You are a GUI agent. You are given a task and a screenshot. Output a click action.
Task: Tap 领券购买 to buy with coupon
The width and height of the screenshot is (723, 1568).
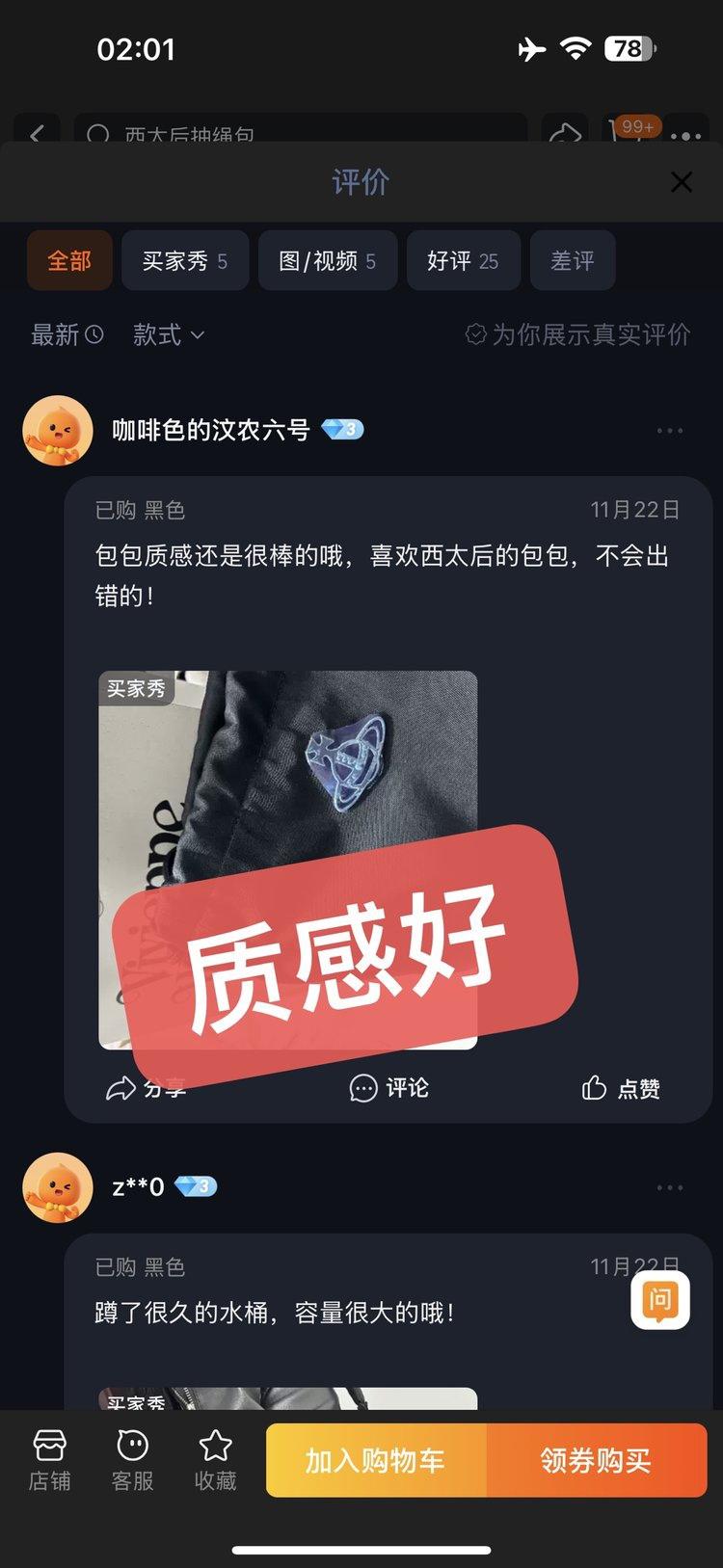596,1460
